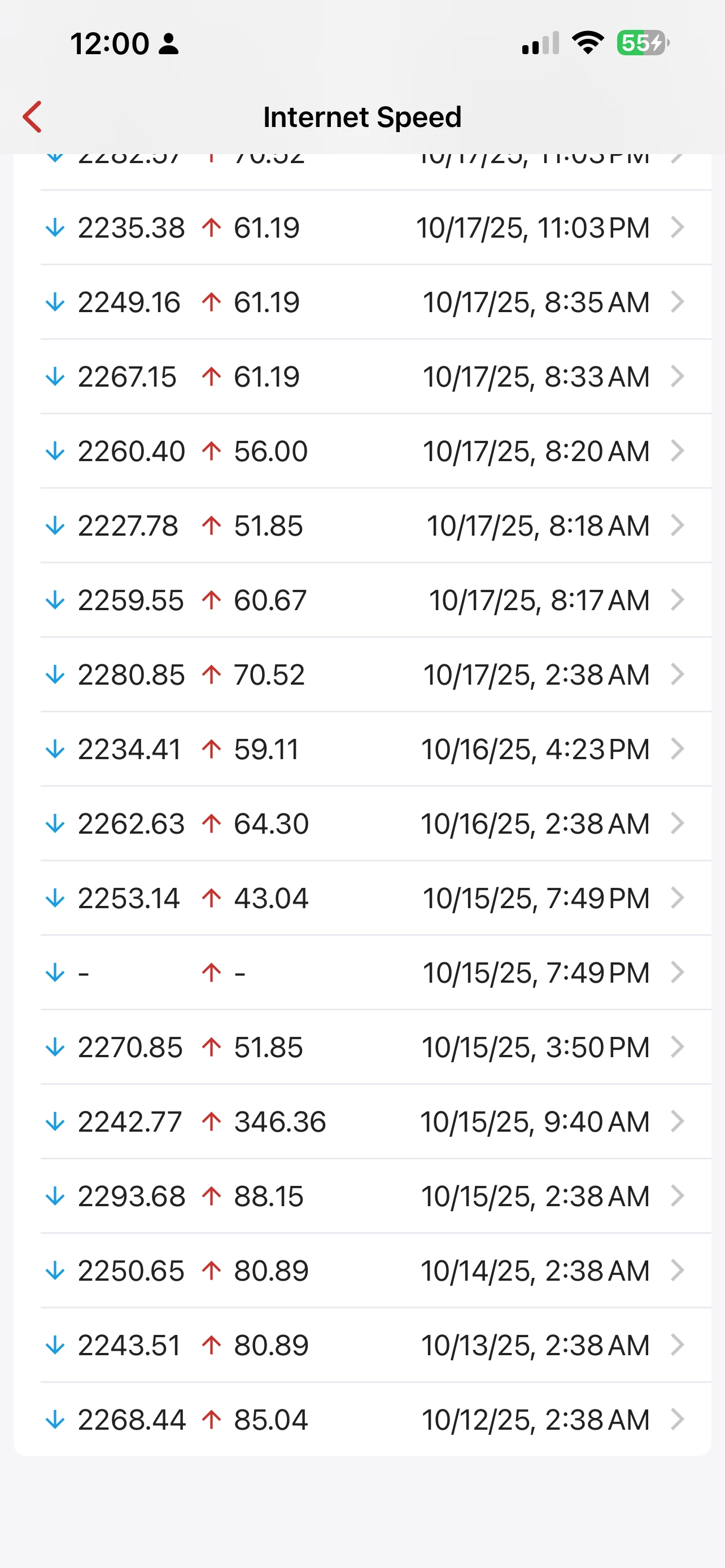725x1568 pixels.
Task: Open the 10/16/25, 2:38 AM result
Action: (363, 824)
